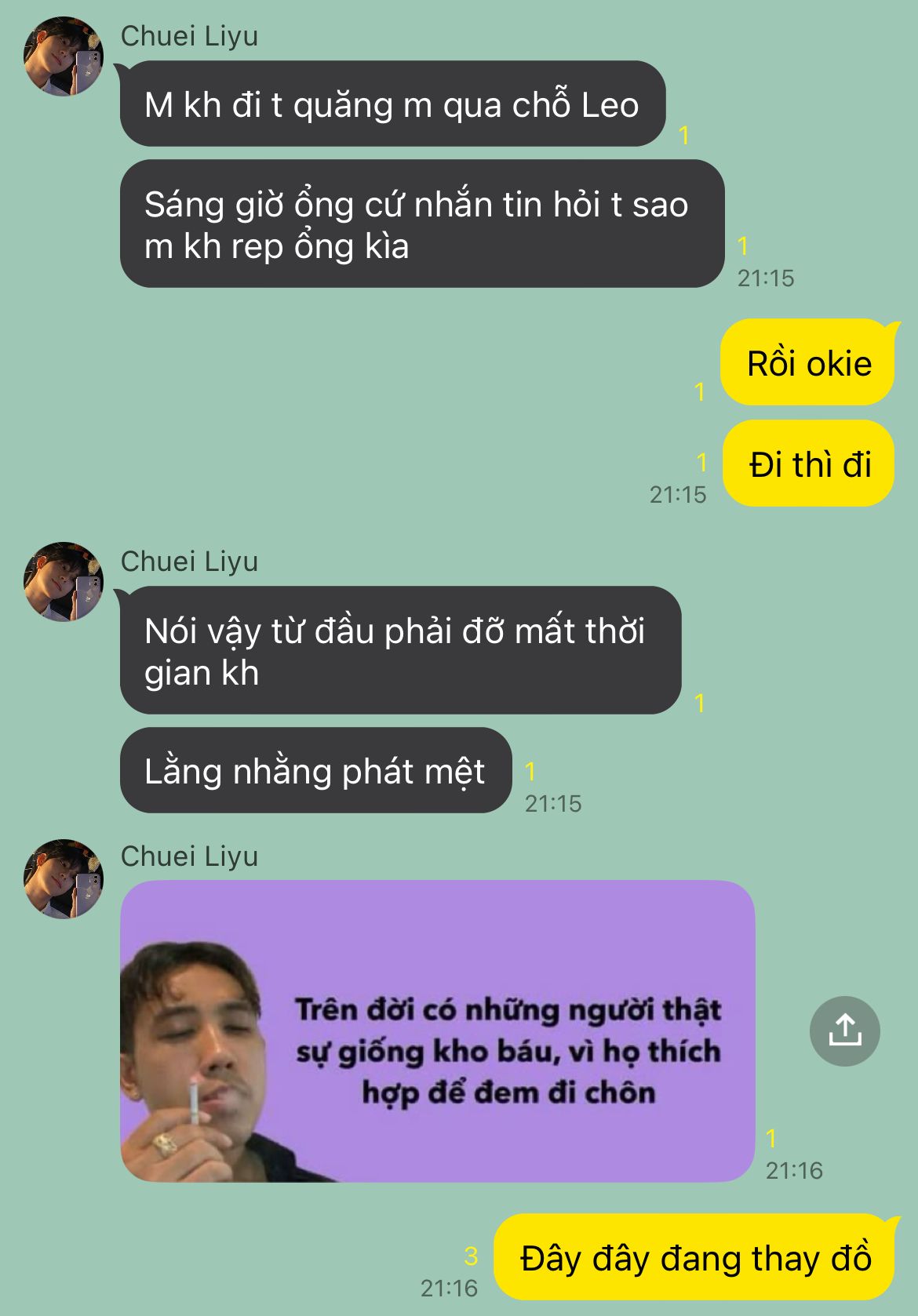The height and width of the screenshot is (1316, 918).
Task: Open Chuei Liyu's avatar above "M kh đi" message
Action: click(x=64, y=56)
